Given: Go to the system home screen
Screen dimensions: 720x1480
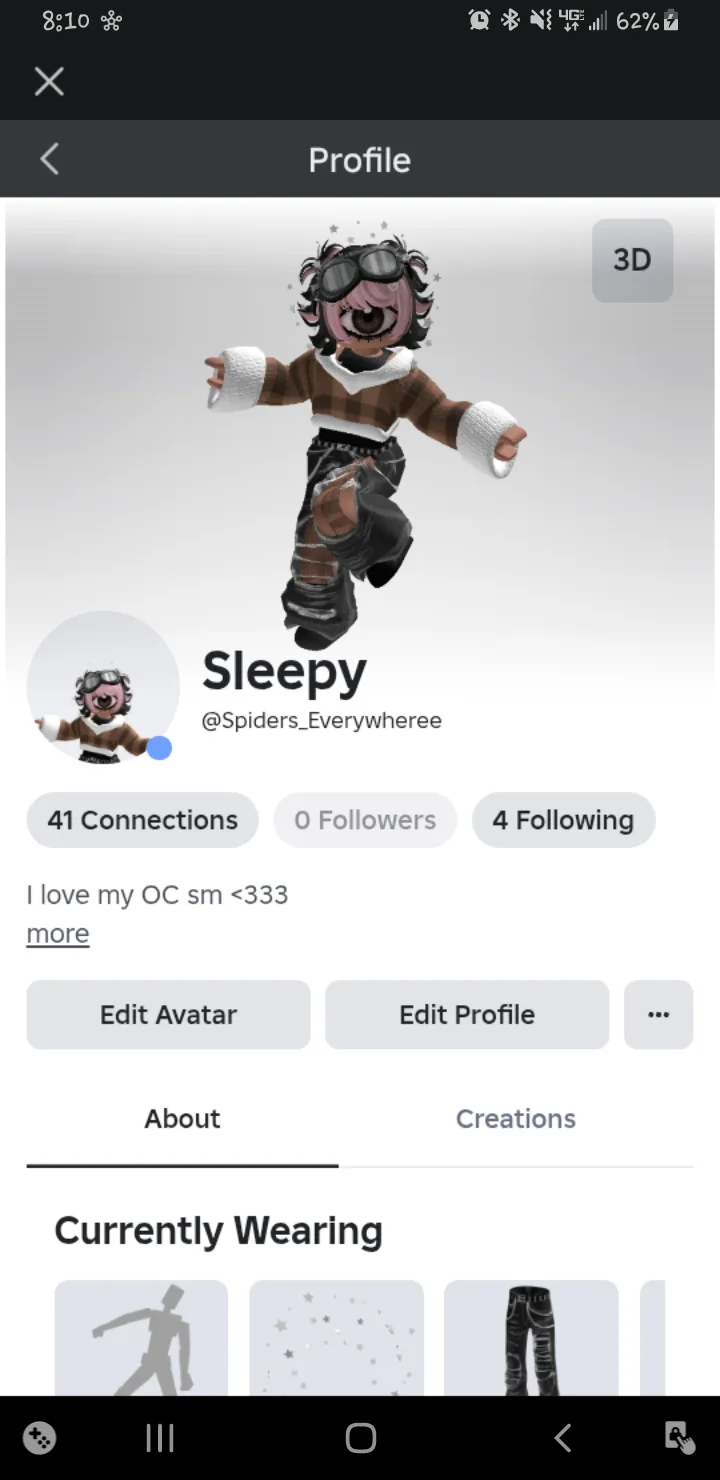Looking at the screenshot, I should pyautogui.click(x=360, y=1438).
